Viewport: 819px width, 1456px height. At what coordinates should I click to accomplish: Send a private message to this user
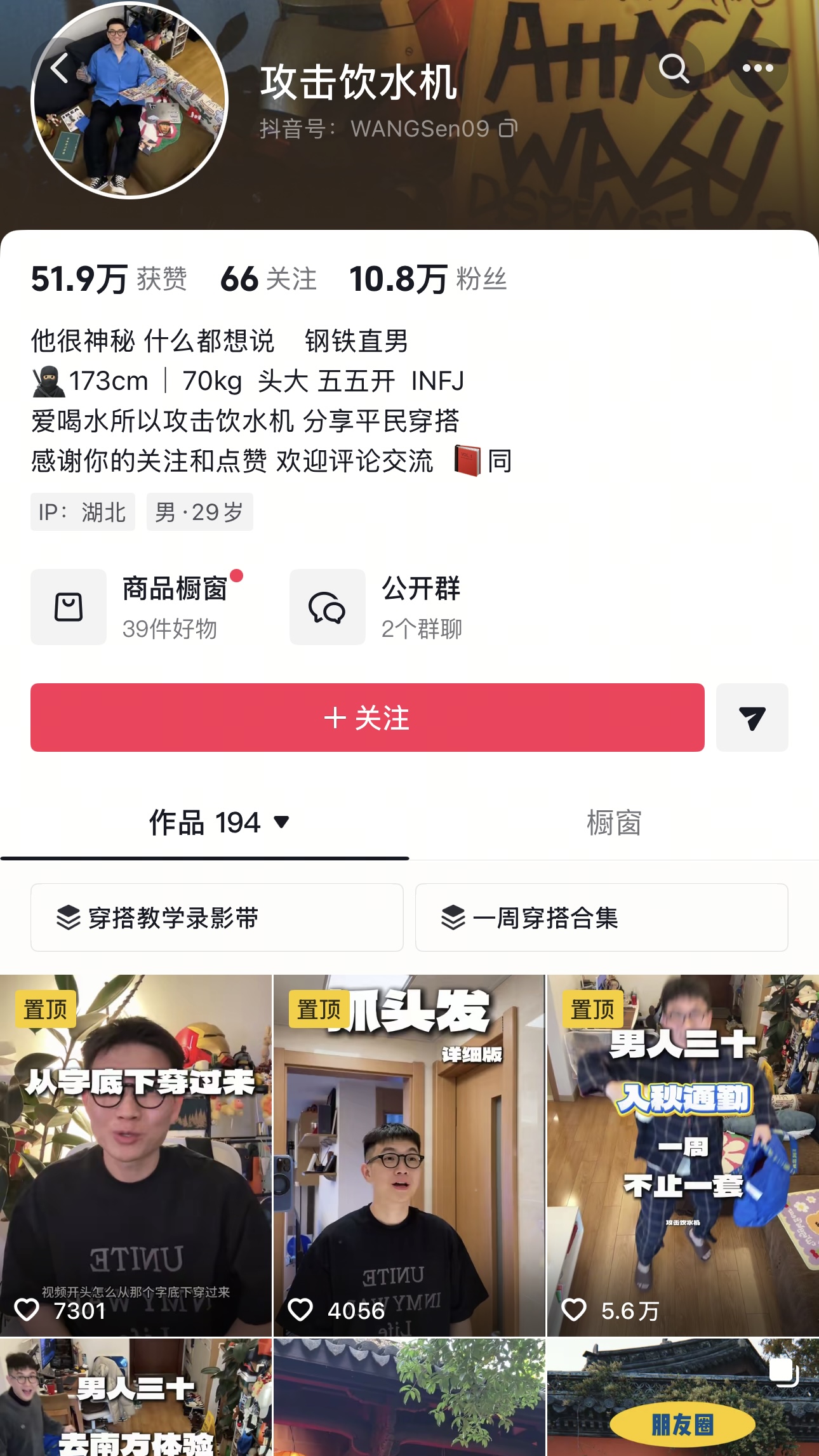[752, 718]
